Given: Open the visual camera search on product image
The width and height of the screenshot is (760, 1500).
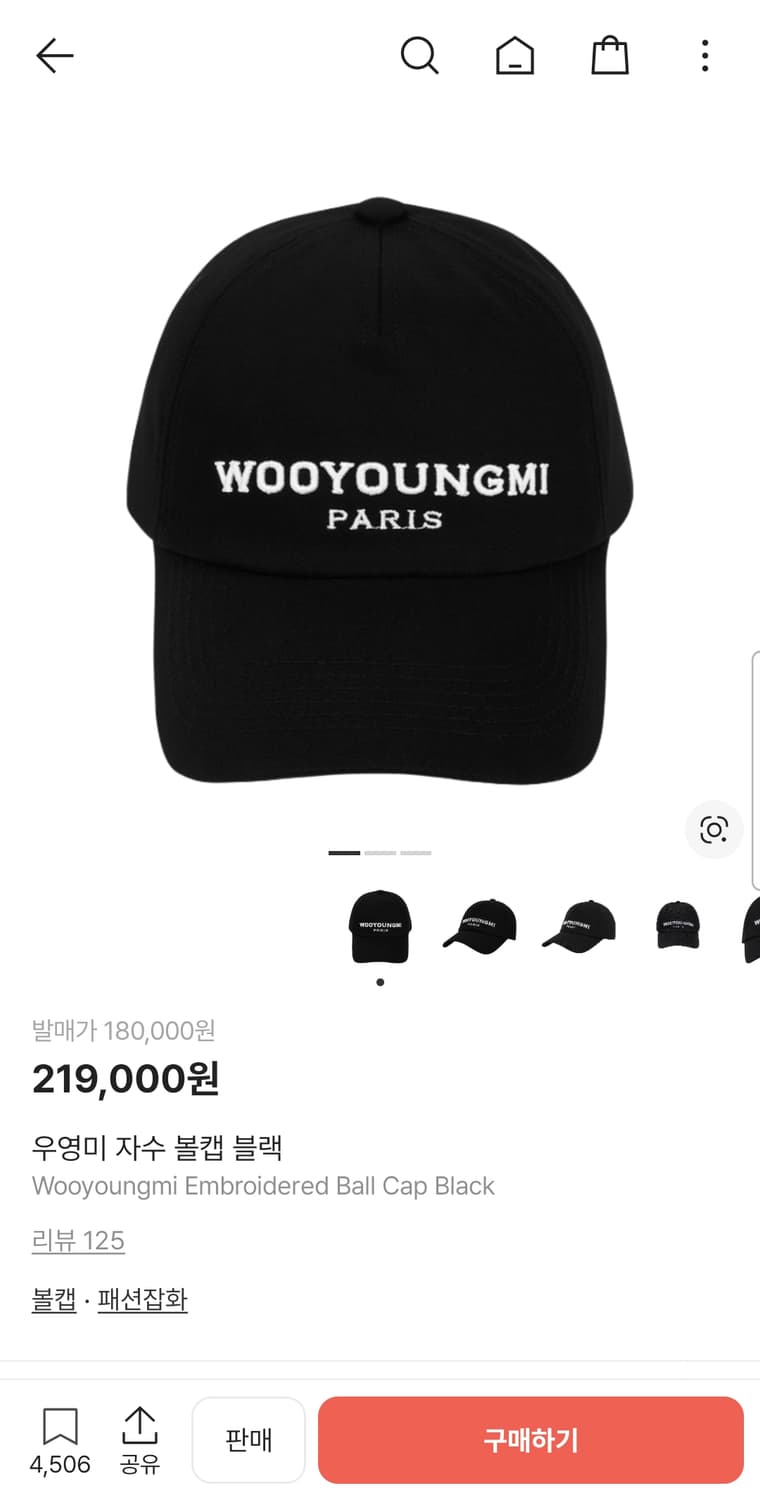Looking at the screenshot, I should 713,830.
